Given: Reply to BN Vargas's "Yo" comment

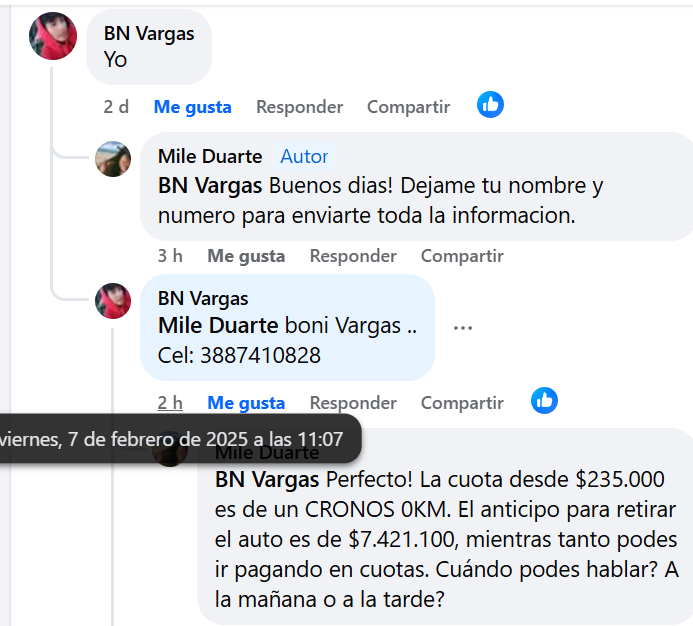Looking at the screenshot, I should [299, 107].
